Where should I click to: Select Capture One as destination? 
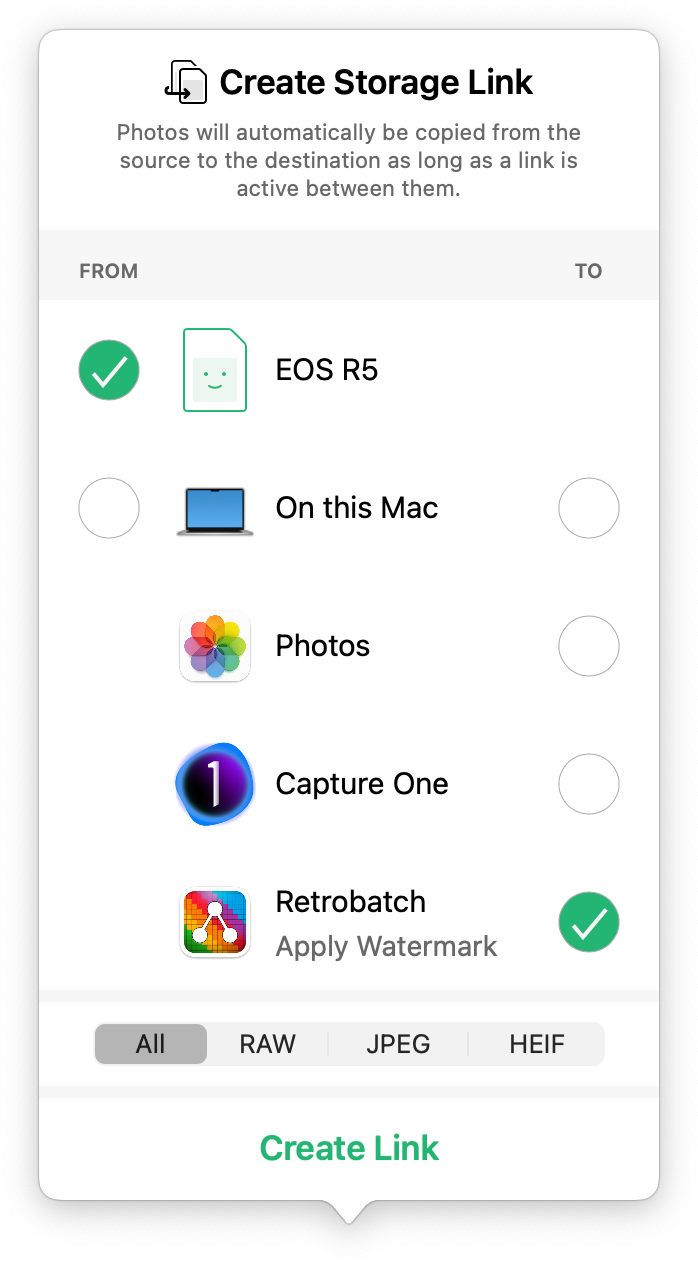pyautogui.click(x=589, y=784)
